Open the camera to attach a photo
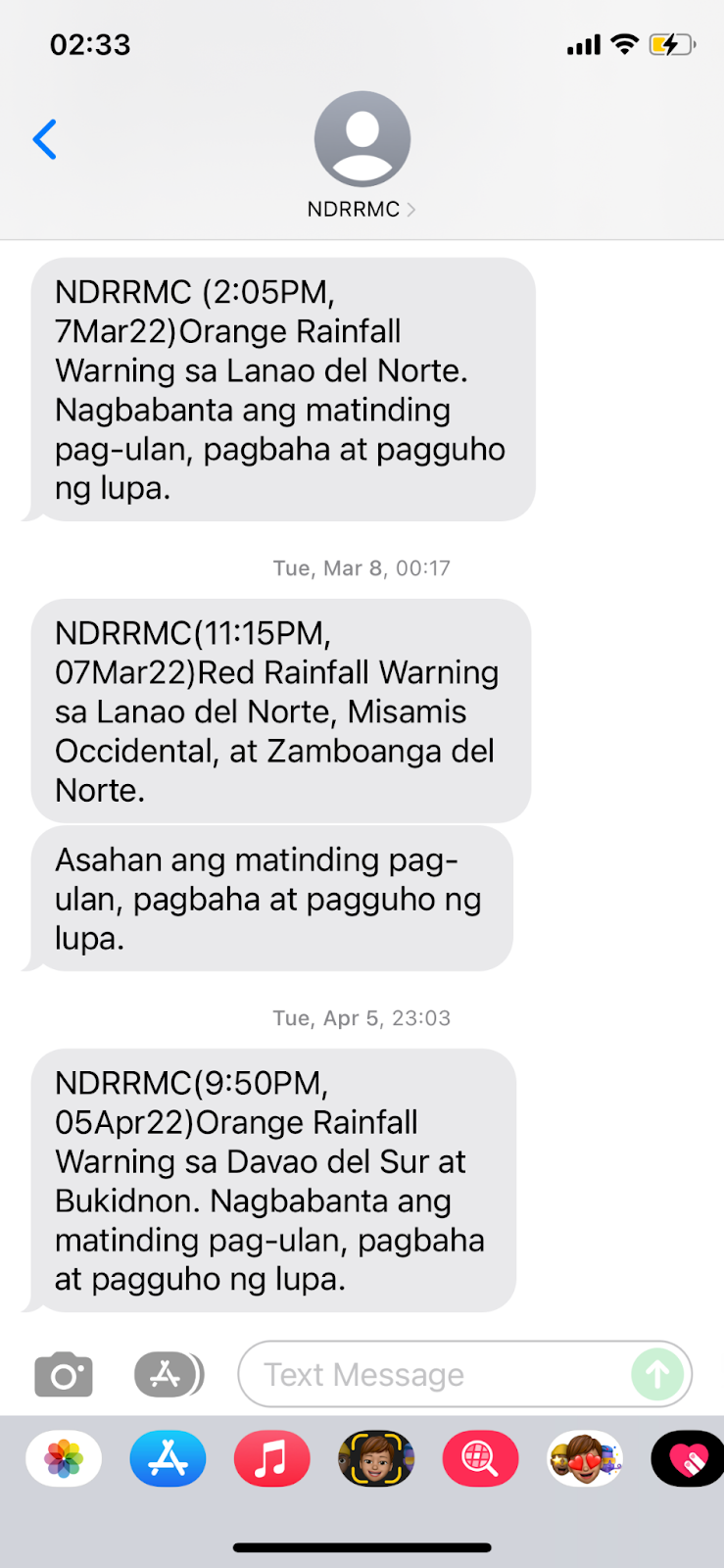 (x=64, y=1375)
